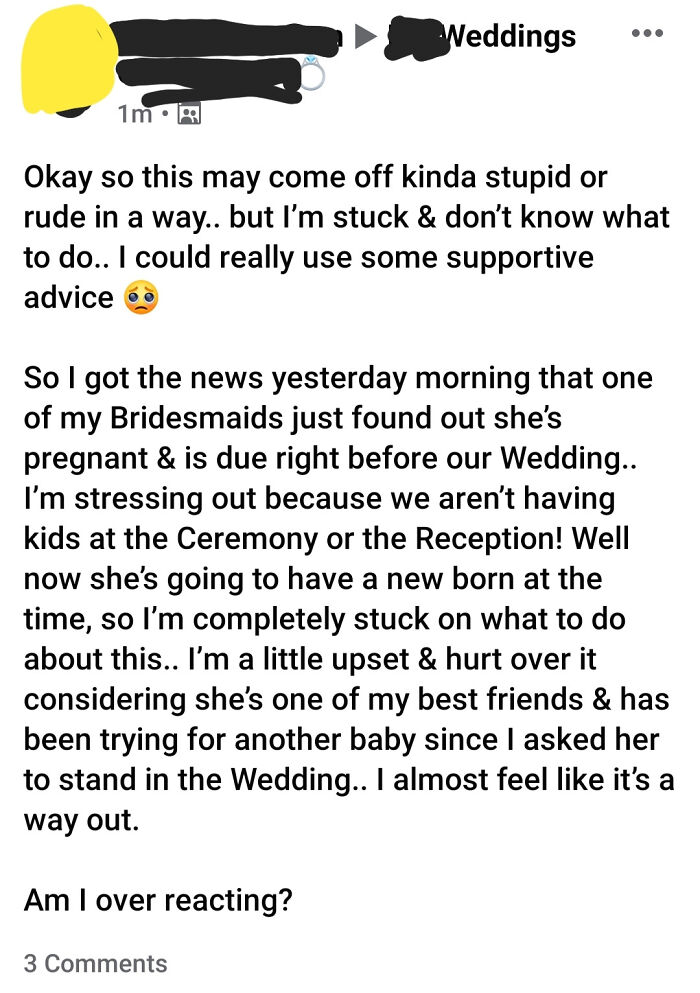Screen dimensions: 700x993
Task: Open the Weddings group page
Action: [x=508, y=37]
